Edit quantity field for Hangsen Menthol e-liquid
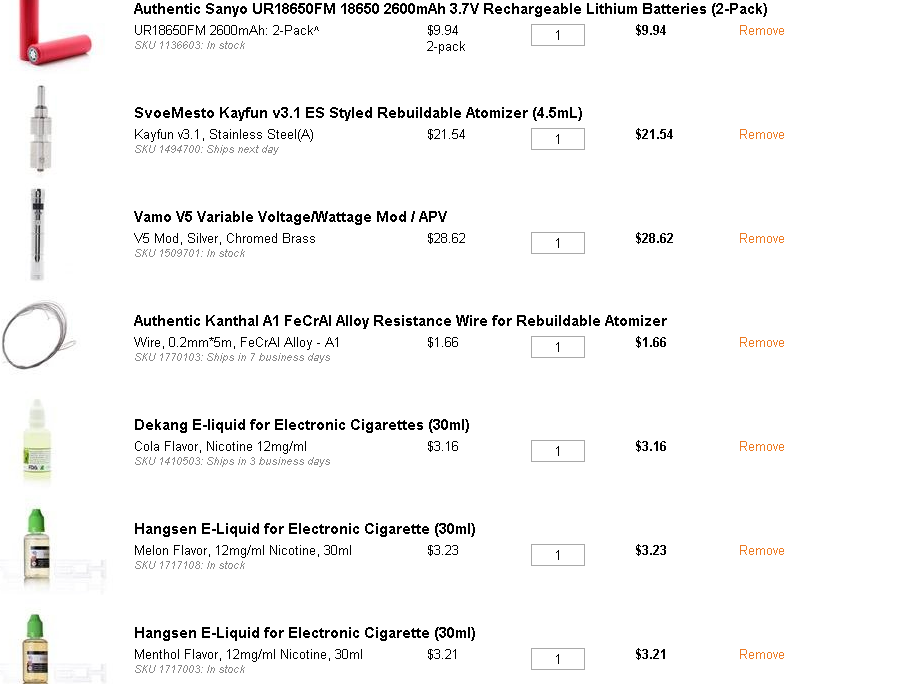 (x=557, y=660)
